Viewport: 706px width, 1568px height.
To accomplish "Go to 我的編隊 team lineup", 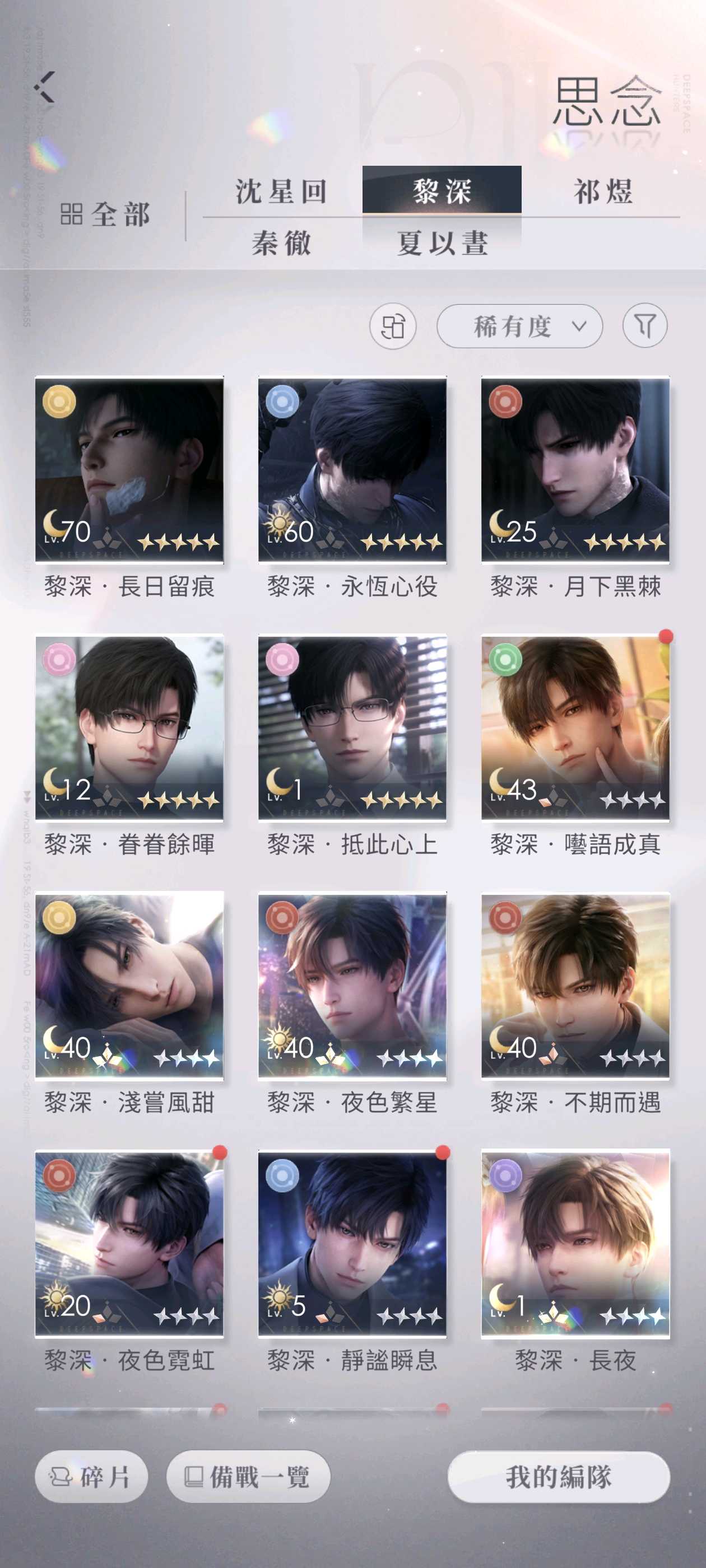I will click(559, 1477).
